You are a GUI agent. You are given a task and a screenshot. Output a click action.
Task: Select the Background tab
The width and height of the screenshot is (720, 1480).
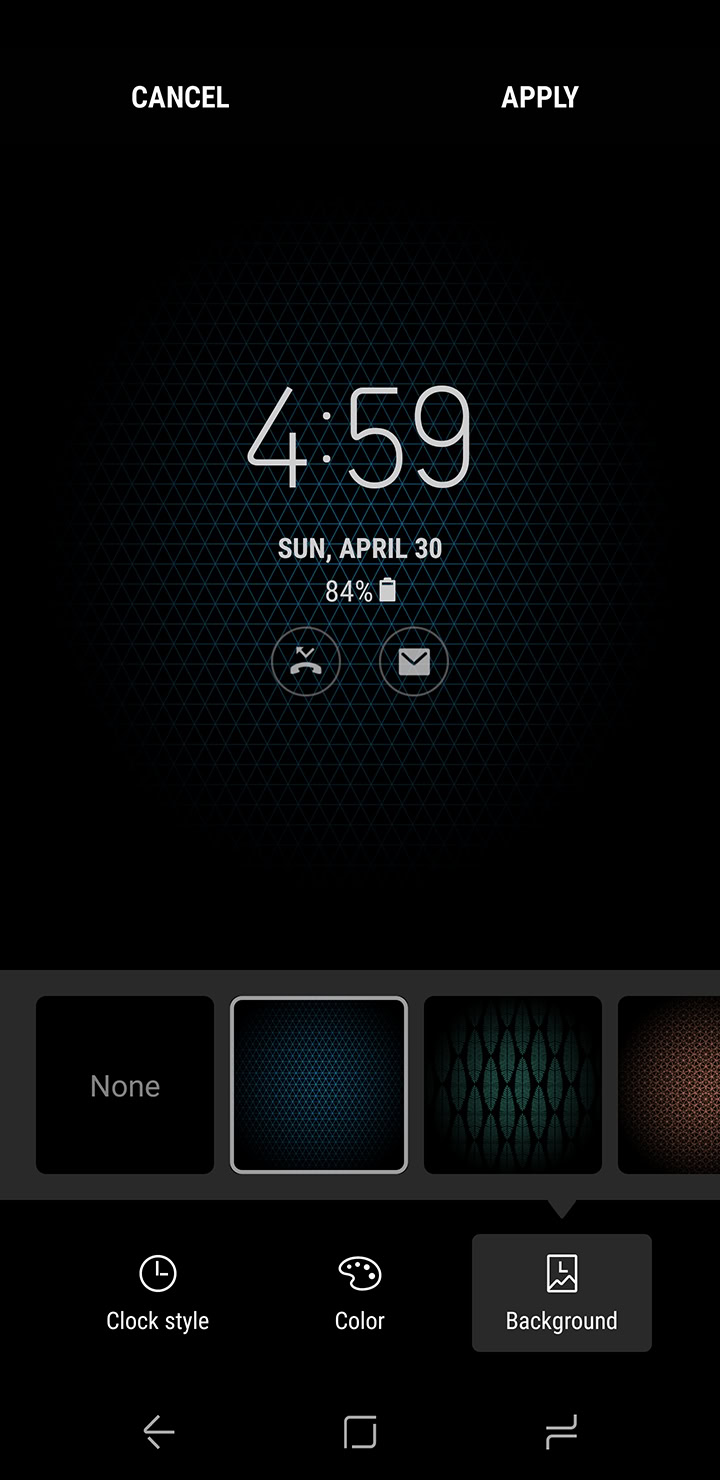pyautogui.click(x=562, y=1293)
